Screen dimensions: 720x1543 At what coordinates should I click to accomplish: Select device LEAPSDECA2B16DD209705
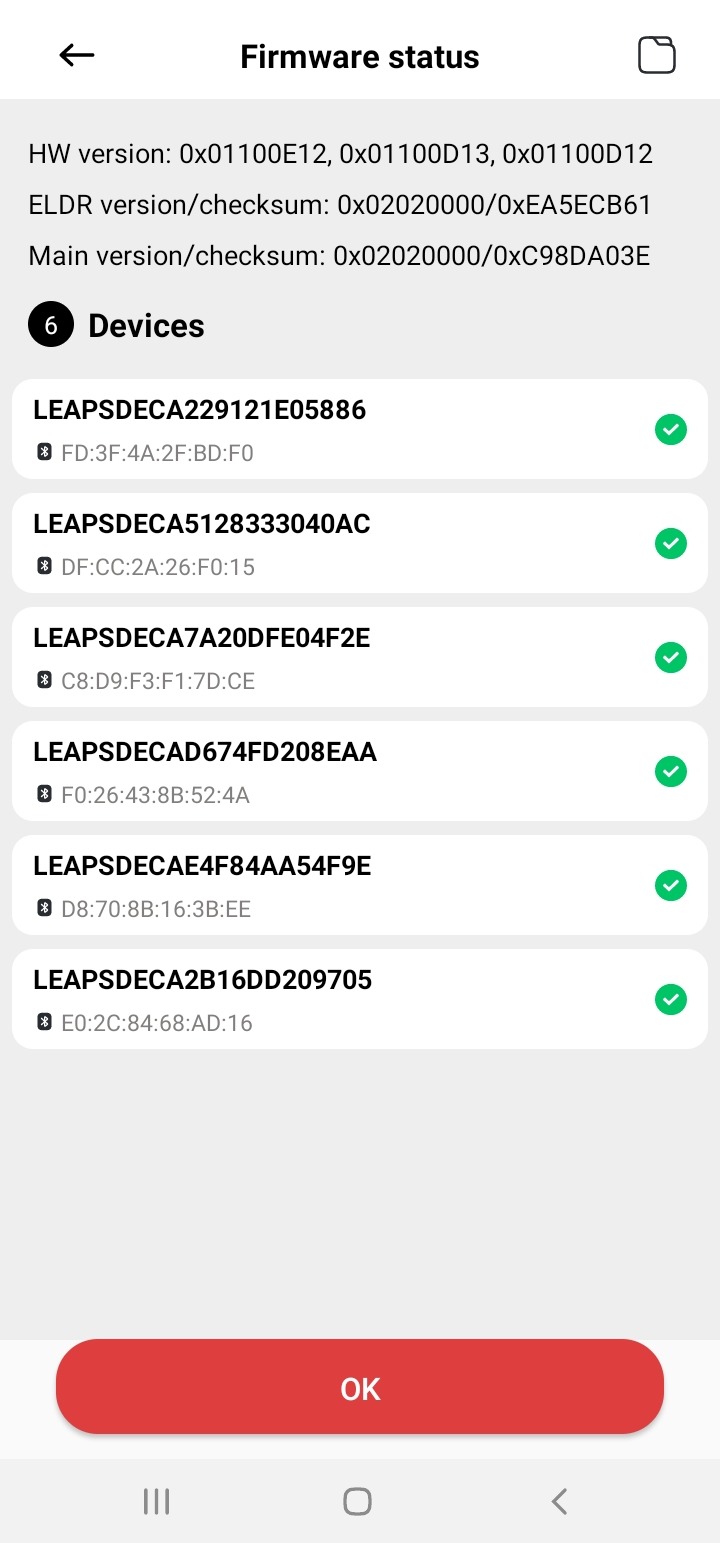pos(360,999)
